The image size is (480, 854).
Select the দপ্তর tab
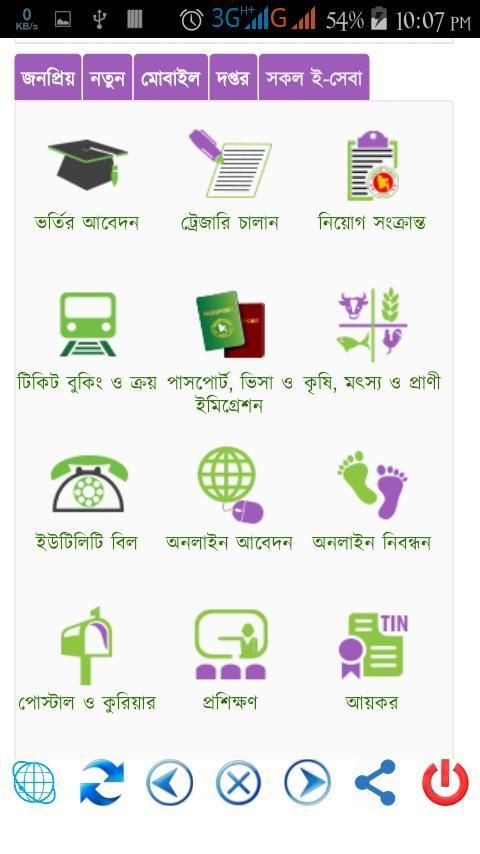click(x=233, y=77)
